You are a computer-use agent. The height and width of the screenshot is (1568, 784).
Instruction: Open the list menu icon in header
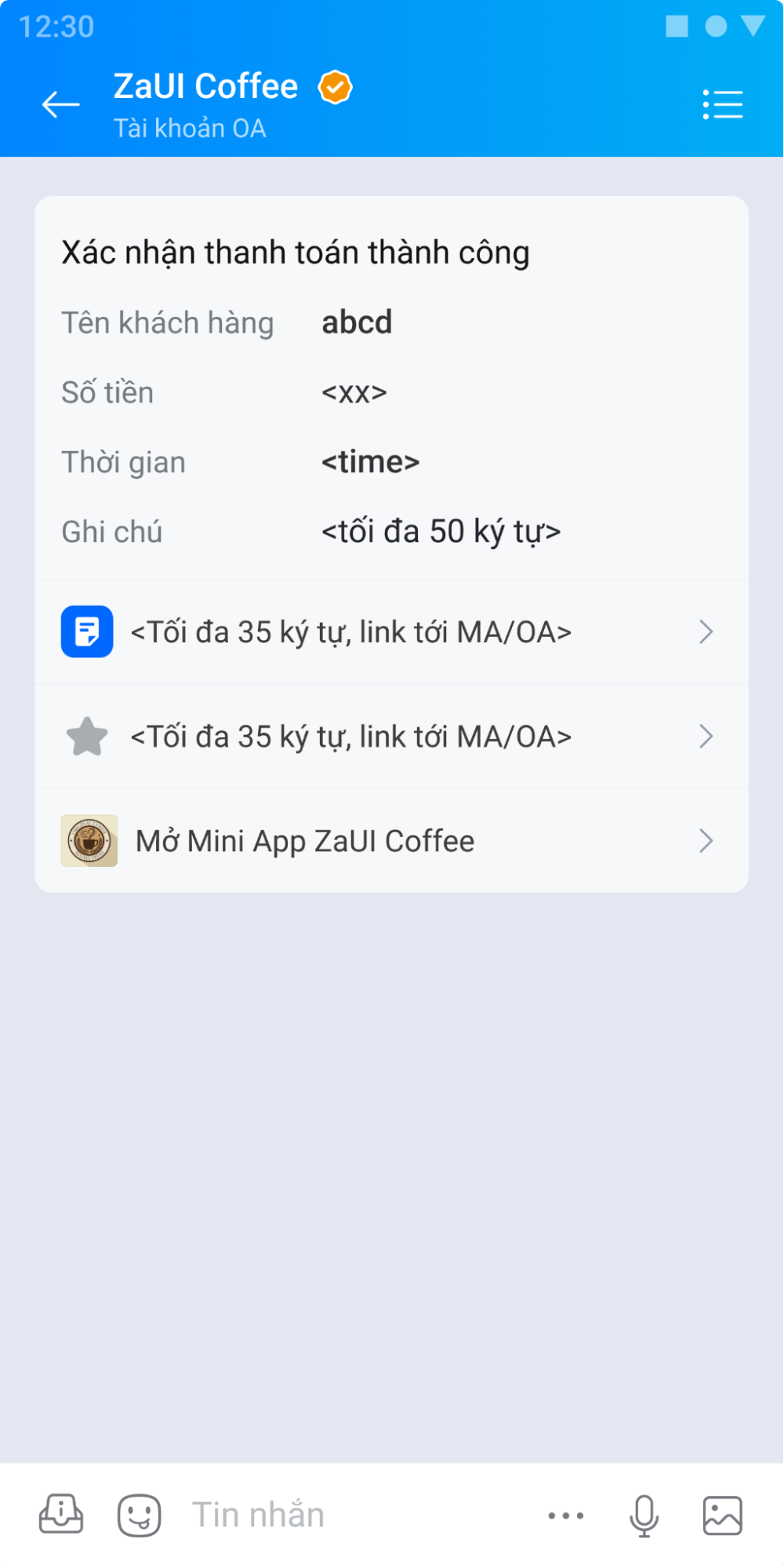click(722, 104)
